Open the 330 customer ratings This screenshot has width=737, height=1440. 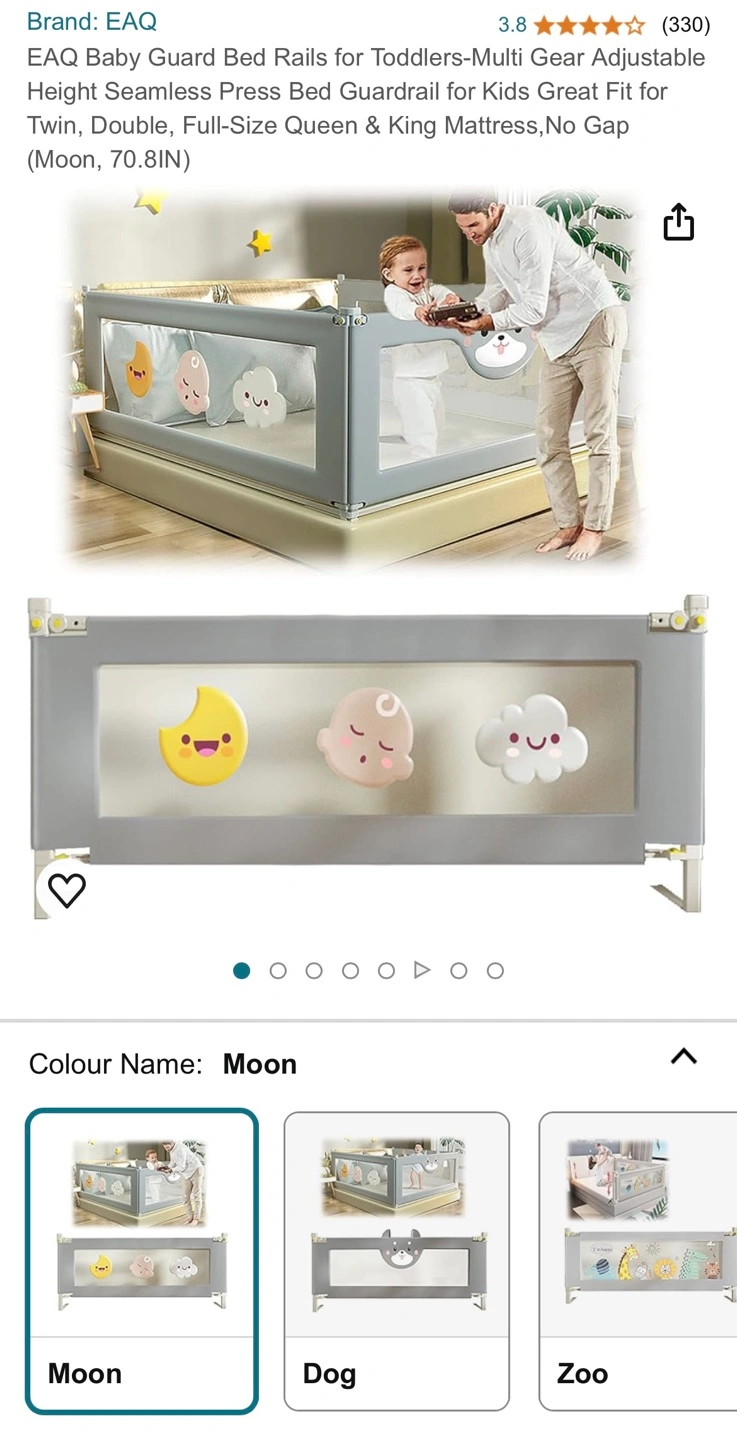pyautogui.click(x=686, y=24)
